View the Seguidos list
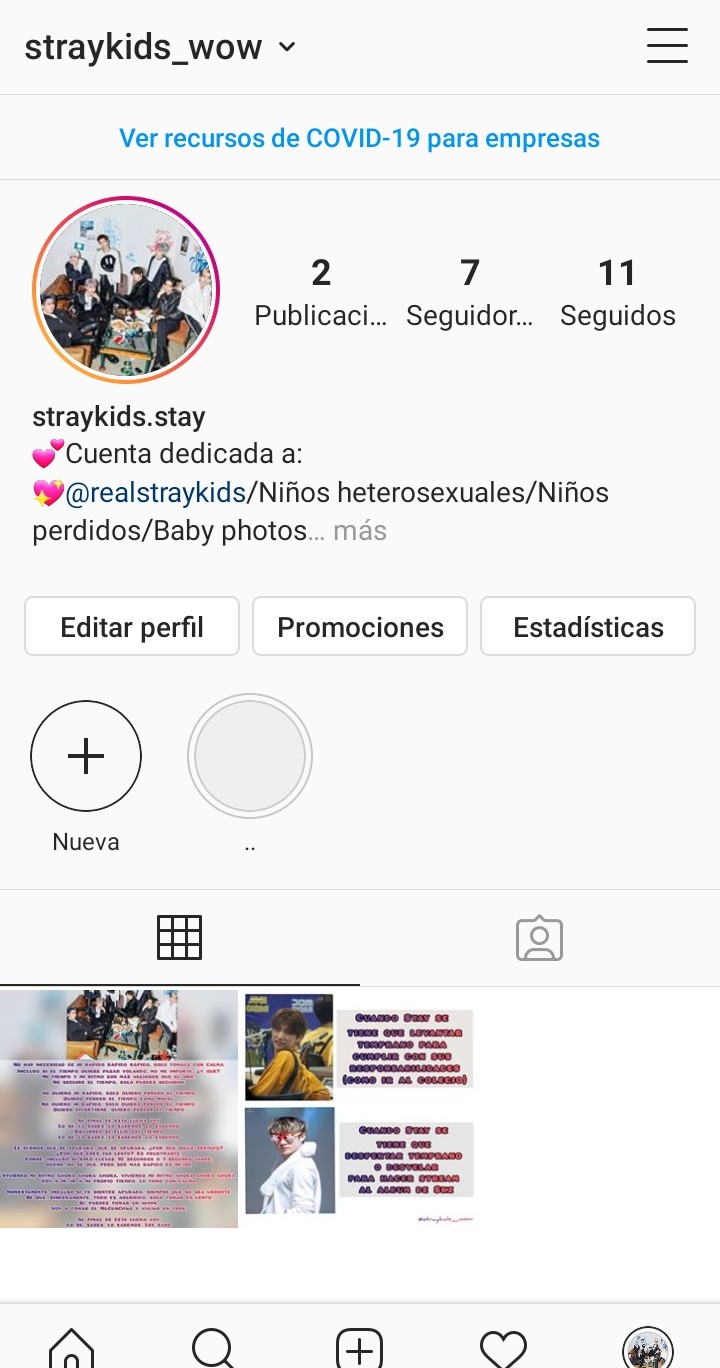 (x=617, y=292)
